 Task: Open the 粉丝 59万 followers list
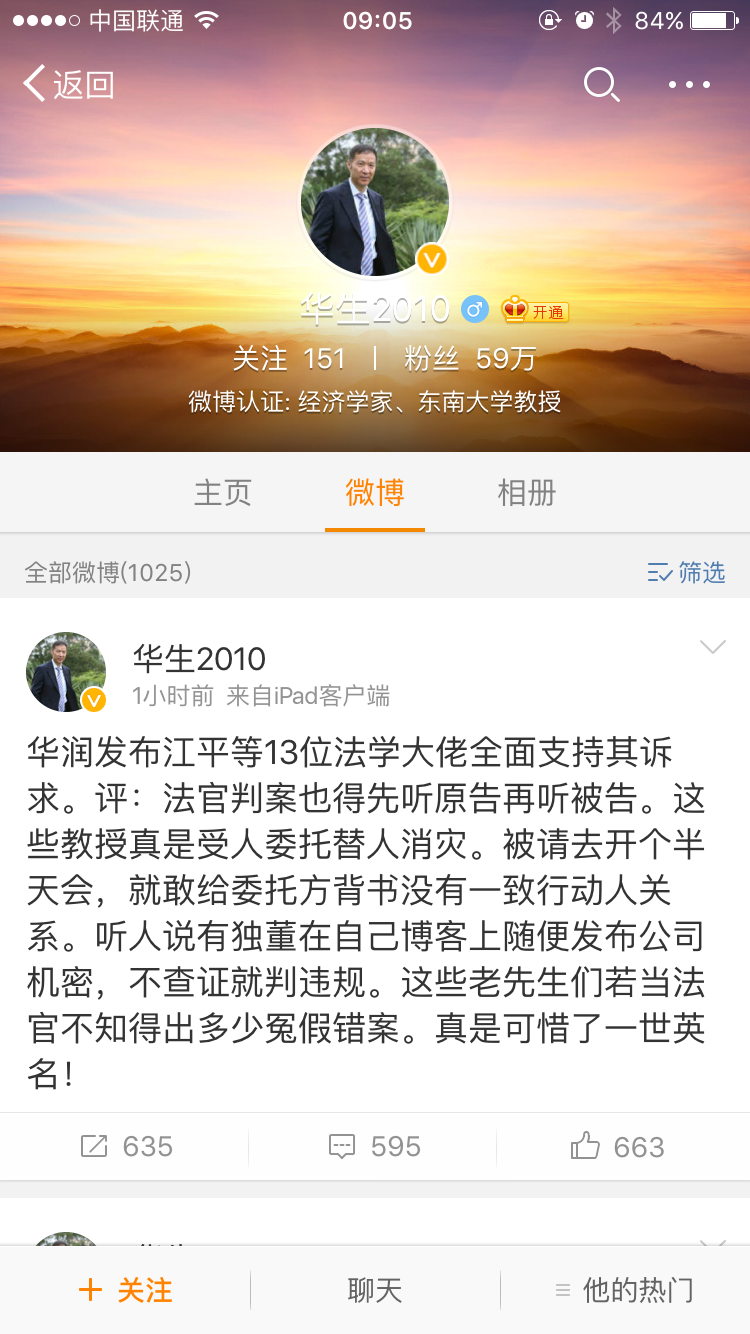pyautogui.click(x=469, y=358)
